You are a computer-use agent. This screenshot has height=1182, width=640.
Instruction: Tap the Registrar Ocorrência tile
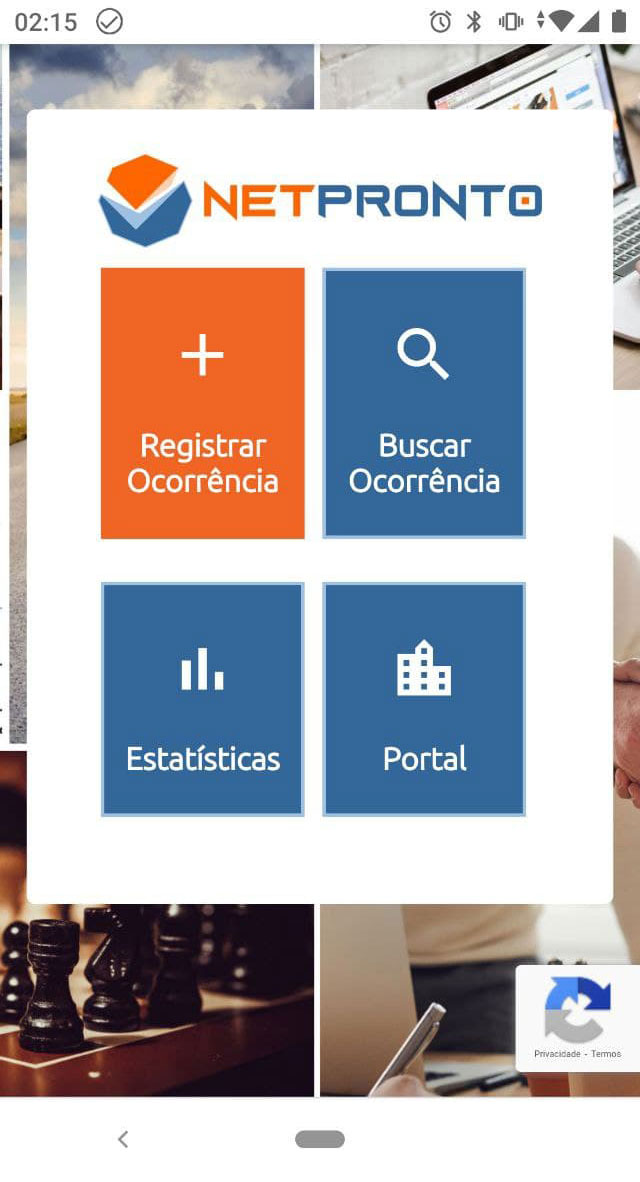203,403
